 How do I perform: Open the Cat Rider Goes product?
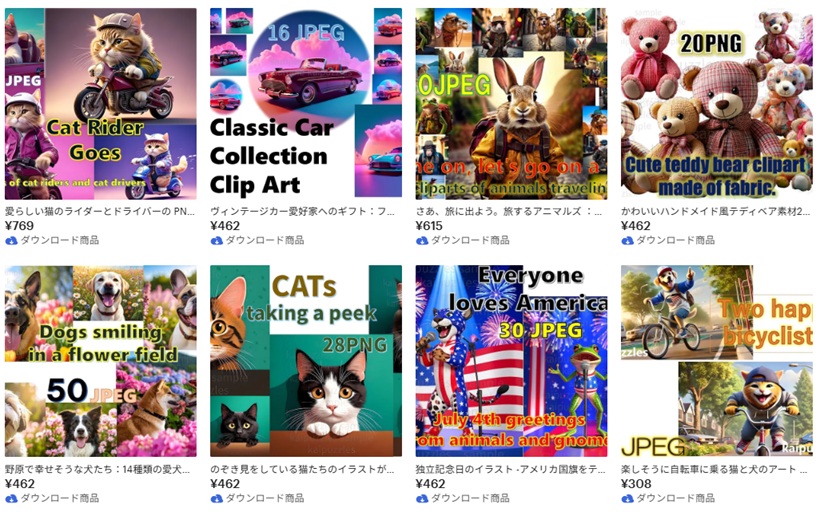pyautogui.click(x=100, y=104)
